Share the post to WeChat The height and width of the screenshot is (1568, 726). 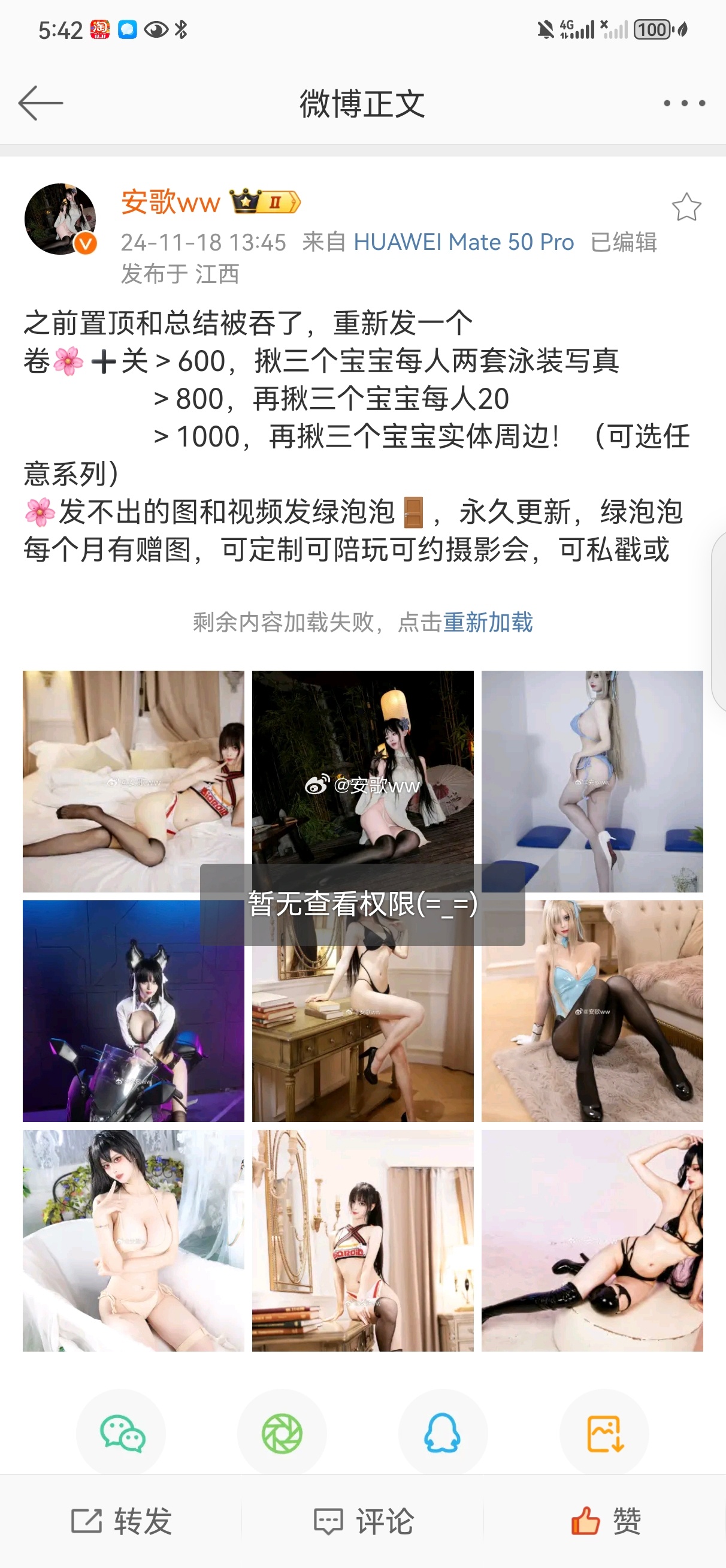(x=122, y=1434)
